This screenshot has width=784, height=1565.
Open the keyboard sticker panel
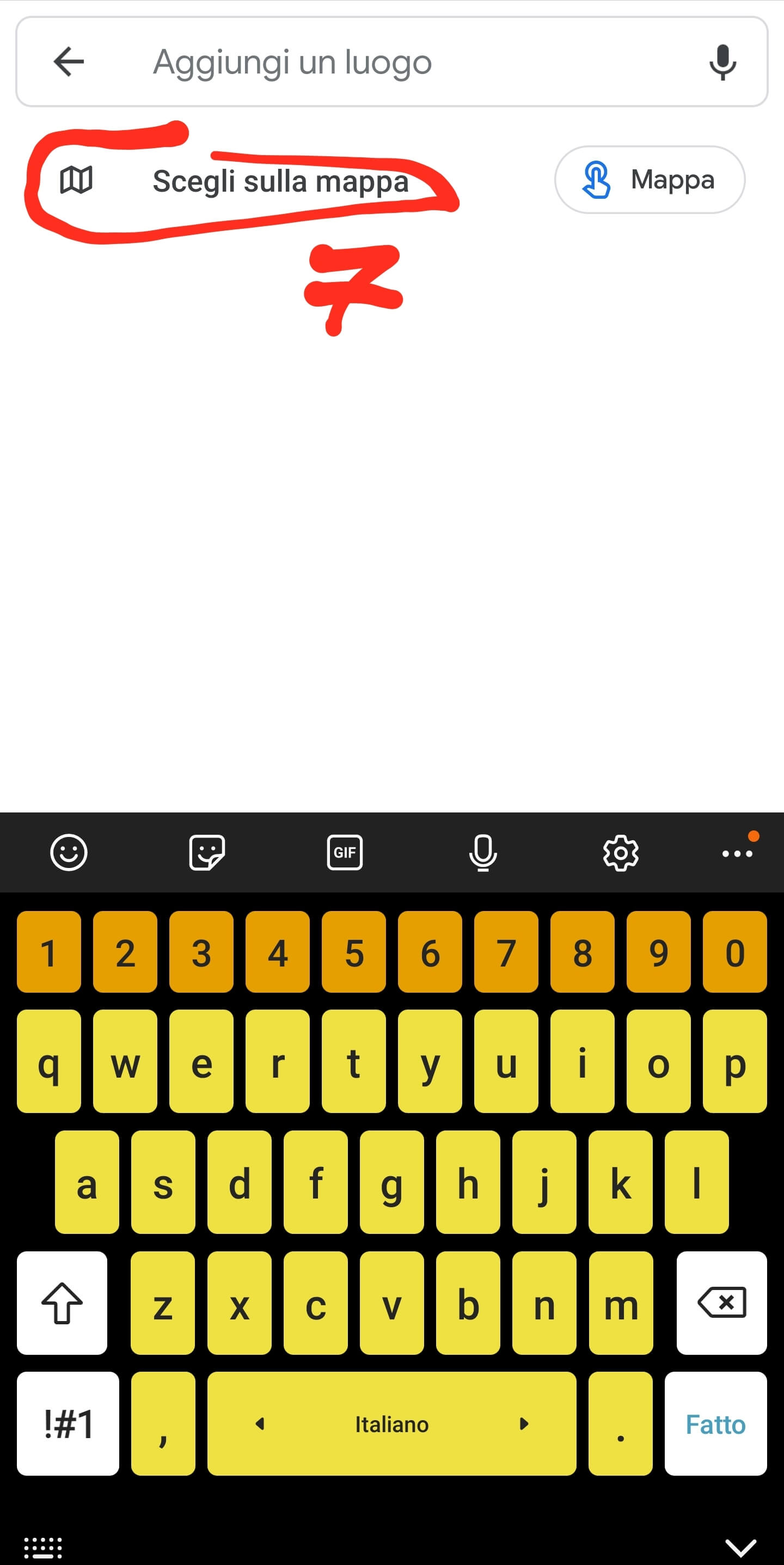(x=206, y=852)
